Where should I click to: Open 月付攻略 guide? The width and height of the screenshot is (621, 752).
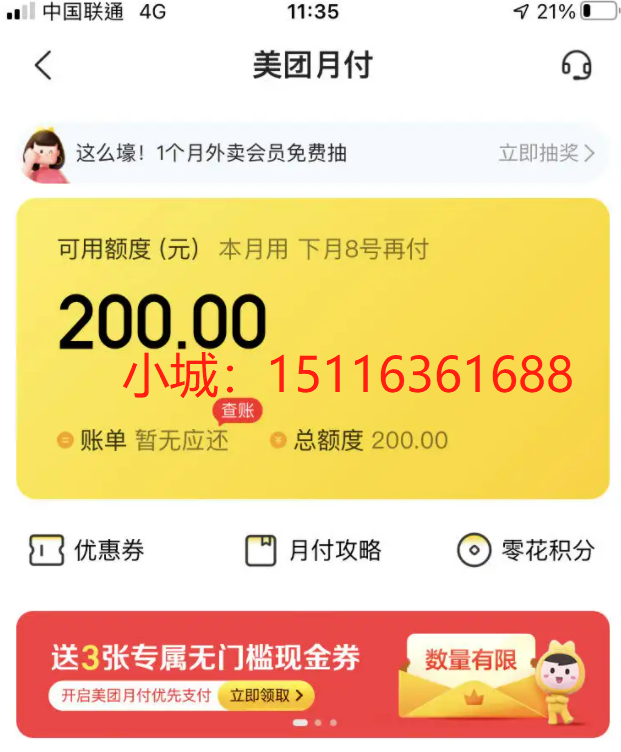[x=313, y=550]
